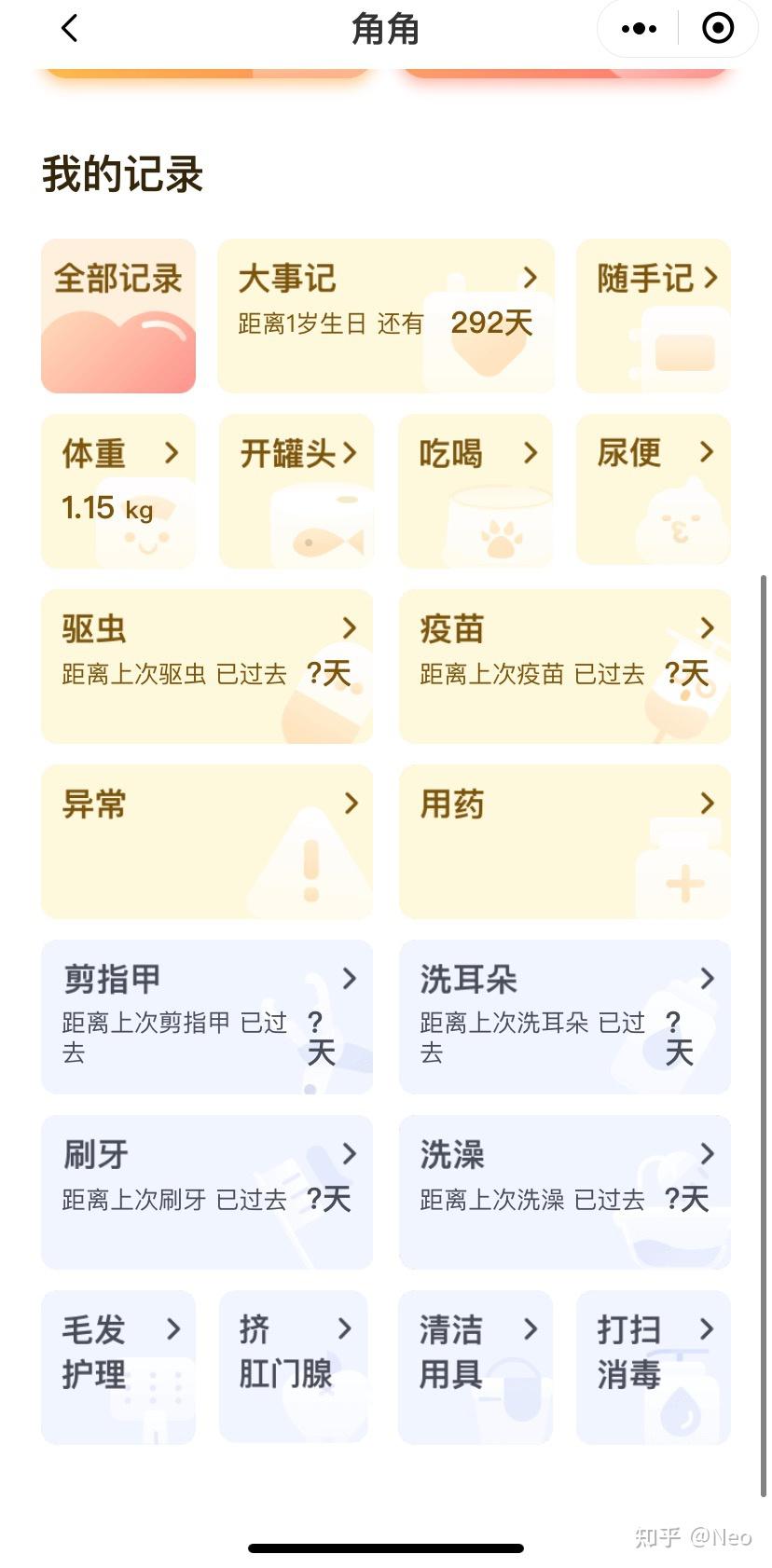Open the 剪指甲 card

pyautogui.click(x=207, y=1017)
